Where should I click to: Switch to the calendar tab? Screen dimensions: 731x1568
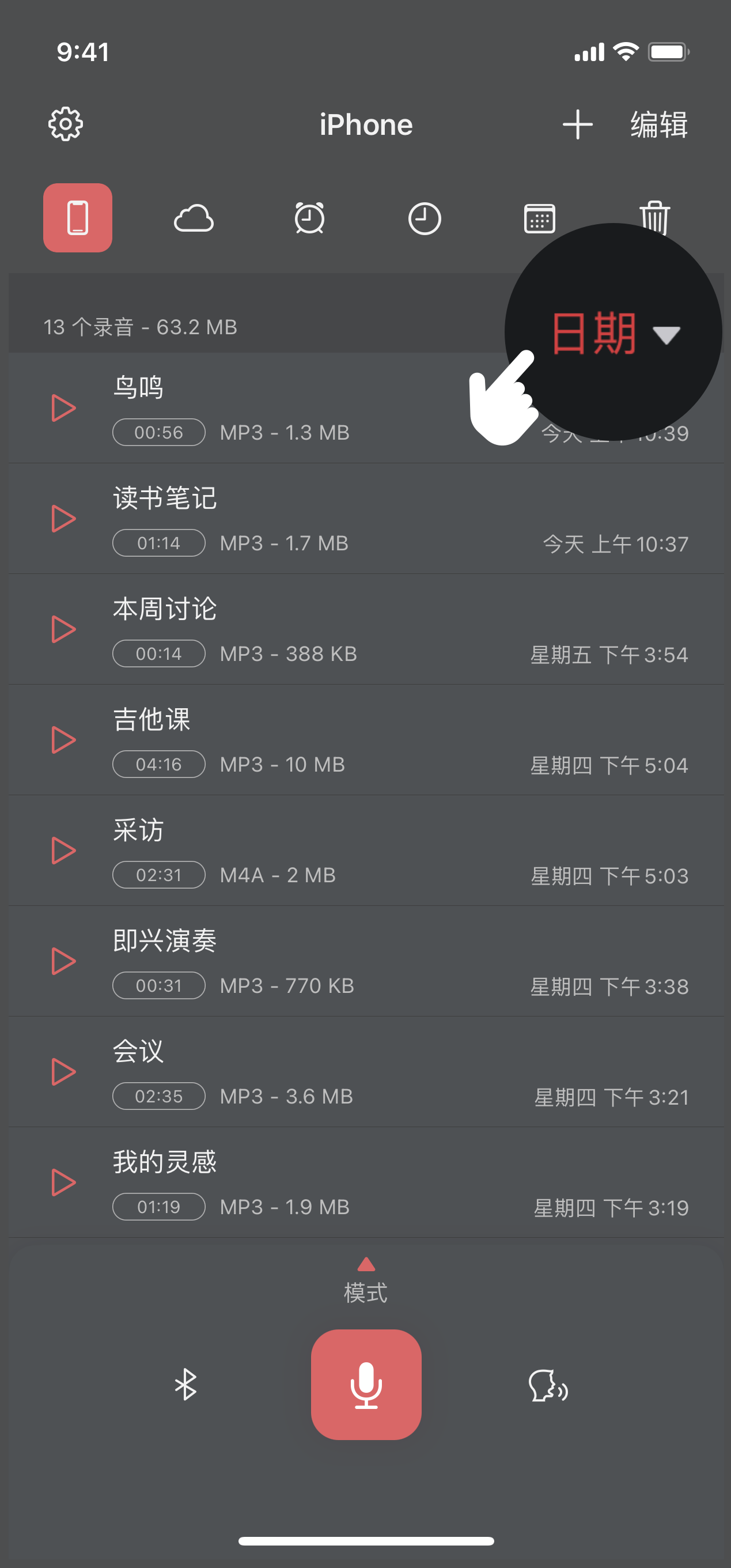pyautogui.click(x=539, y=218)
